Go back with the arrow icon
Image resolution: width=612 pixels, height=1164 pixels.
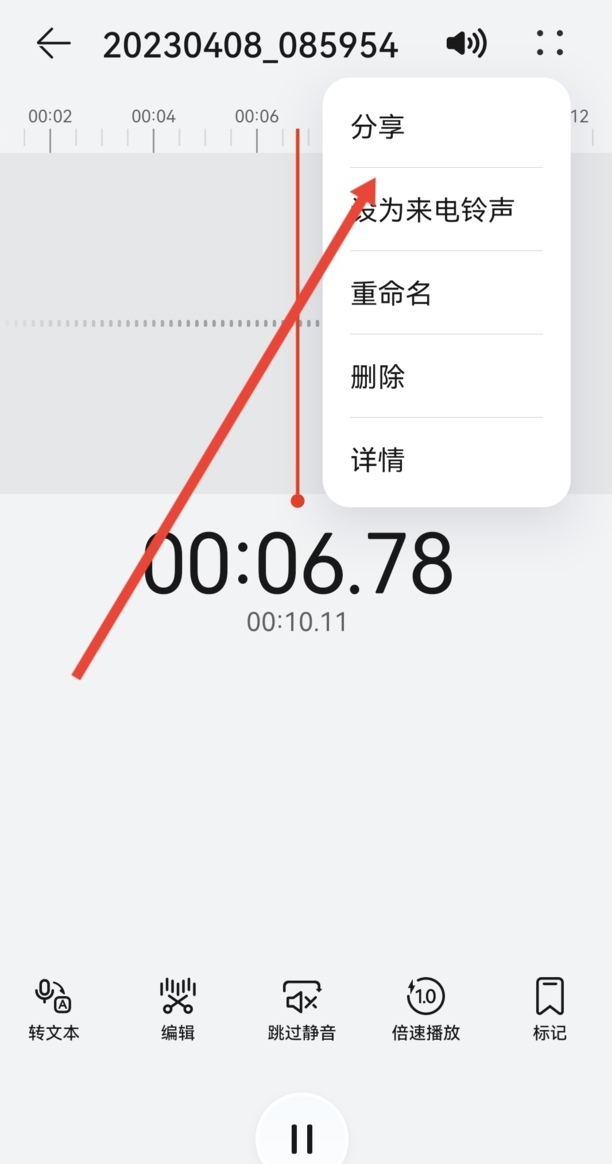tap(54, 43)
